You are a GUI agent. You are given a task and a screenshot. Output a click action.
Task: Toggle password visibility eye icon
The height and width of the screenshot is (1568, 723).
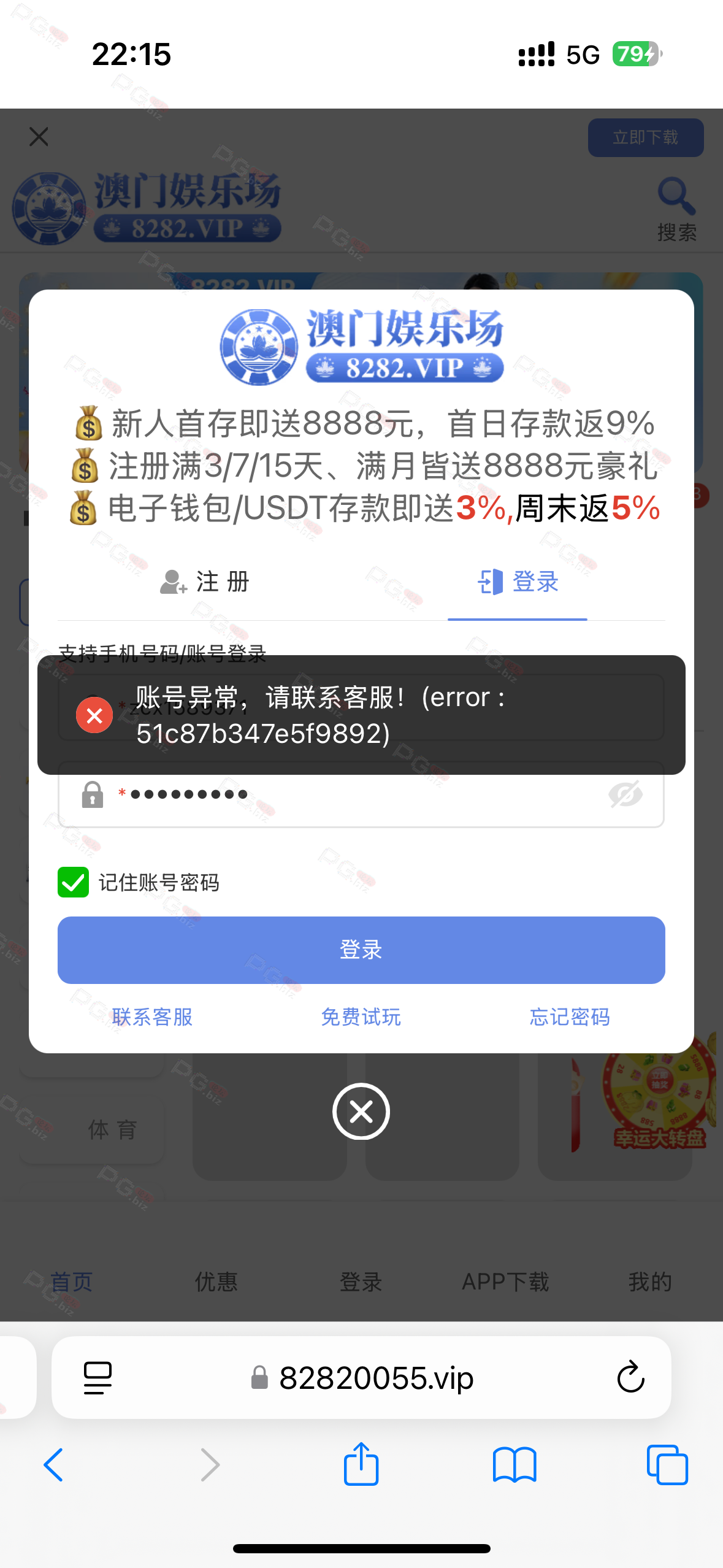click(x=625, y=794)
